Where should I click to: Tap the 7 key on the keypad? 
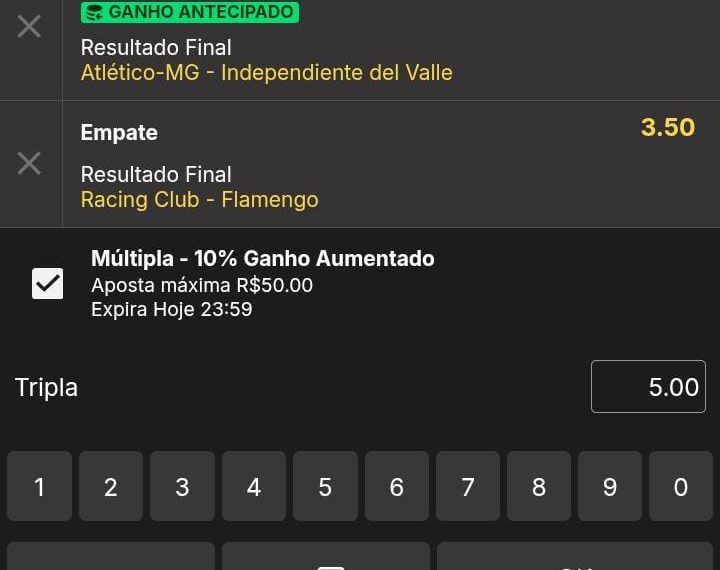point(467,486)
